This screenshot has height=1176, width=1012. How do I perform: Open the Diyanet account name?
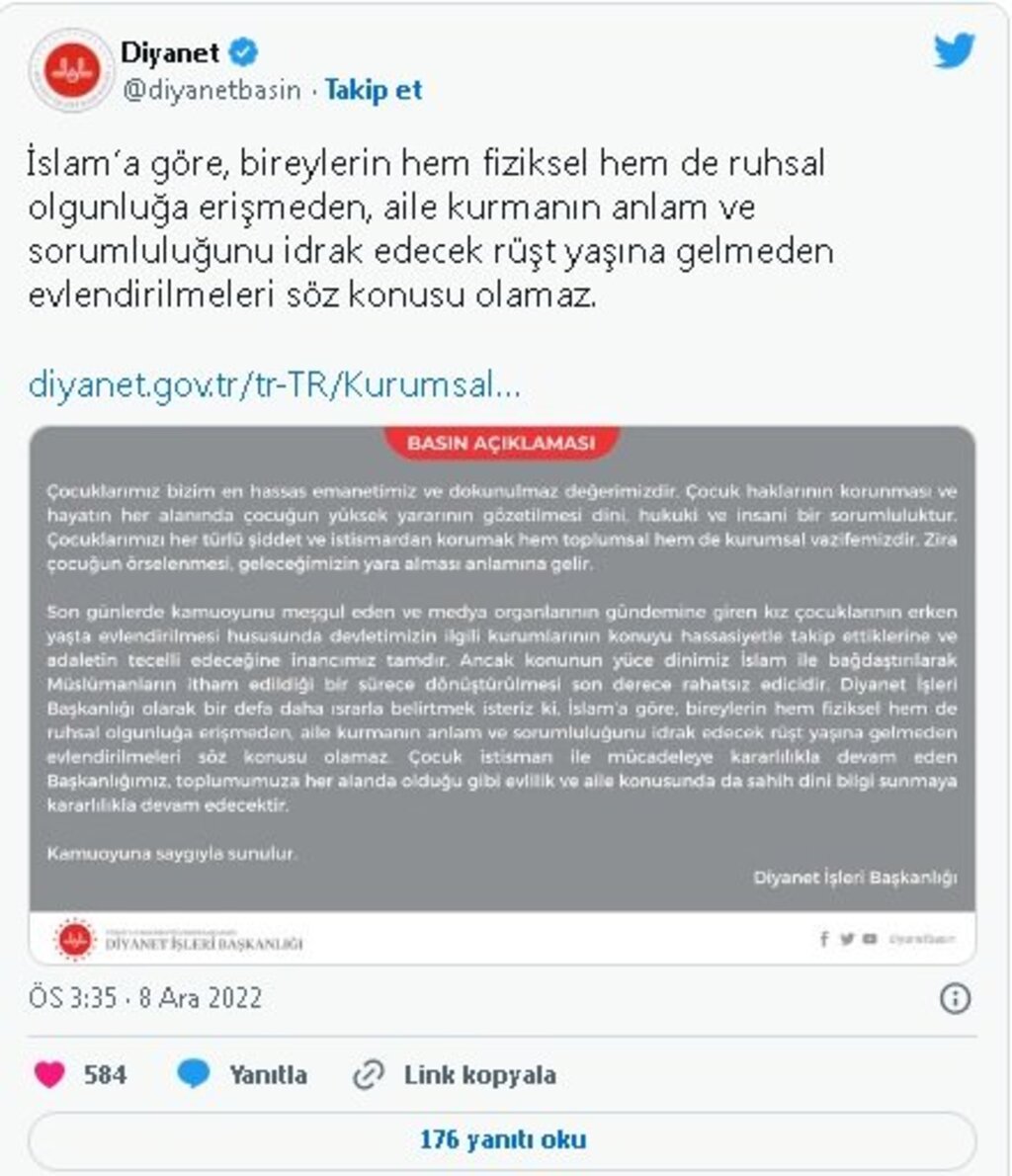170,52
